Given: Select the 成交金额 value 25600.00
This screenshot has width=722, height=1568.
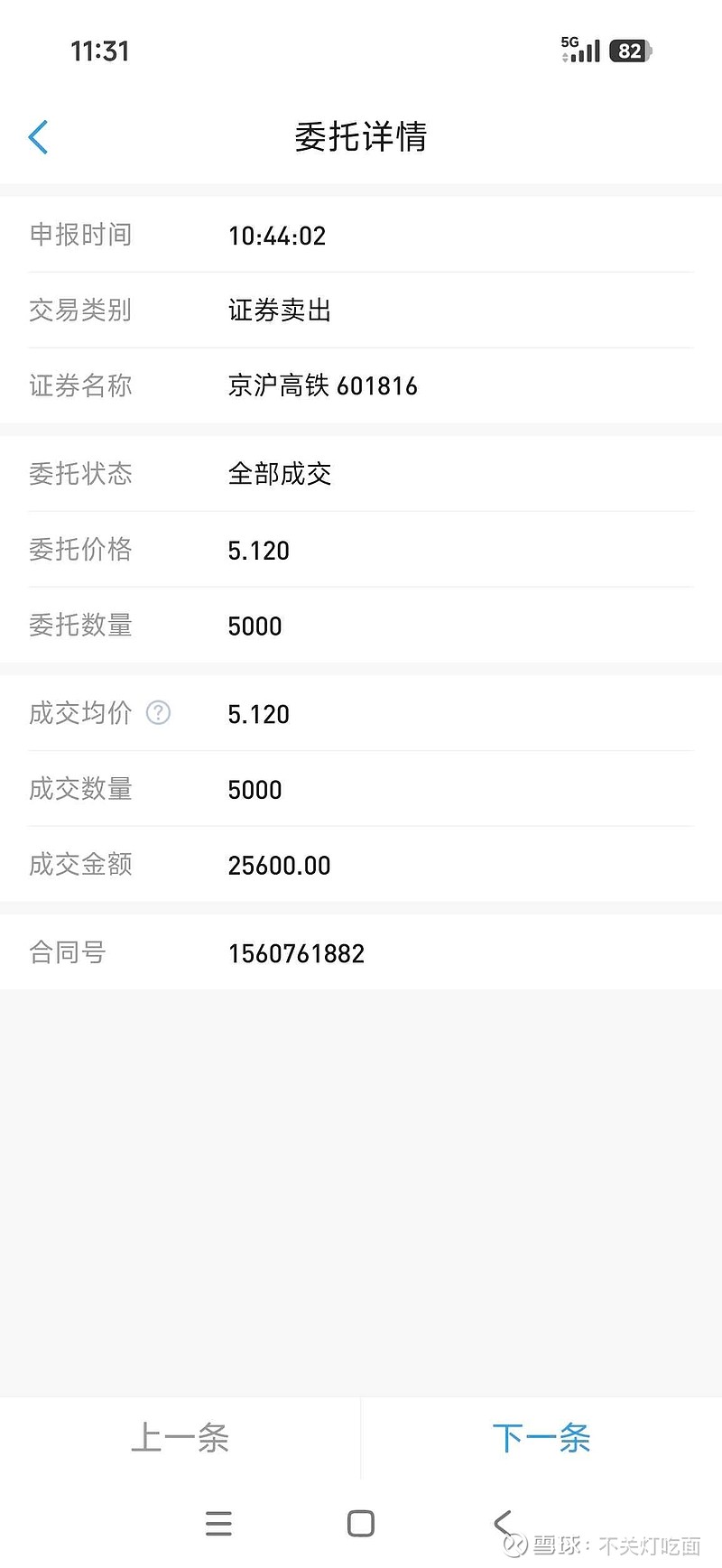Looking at the screenshot, I should (279, 865).
